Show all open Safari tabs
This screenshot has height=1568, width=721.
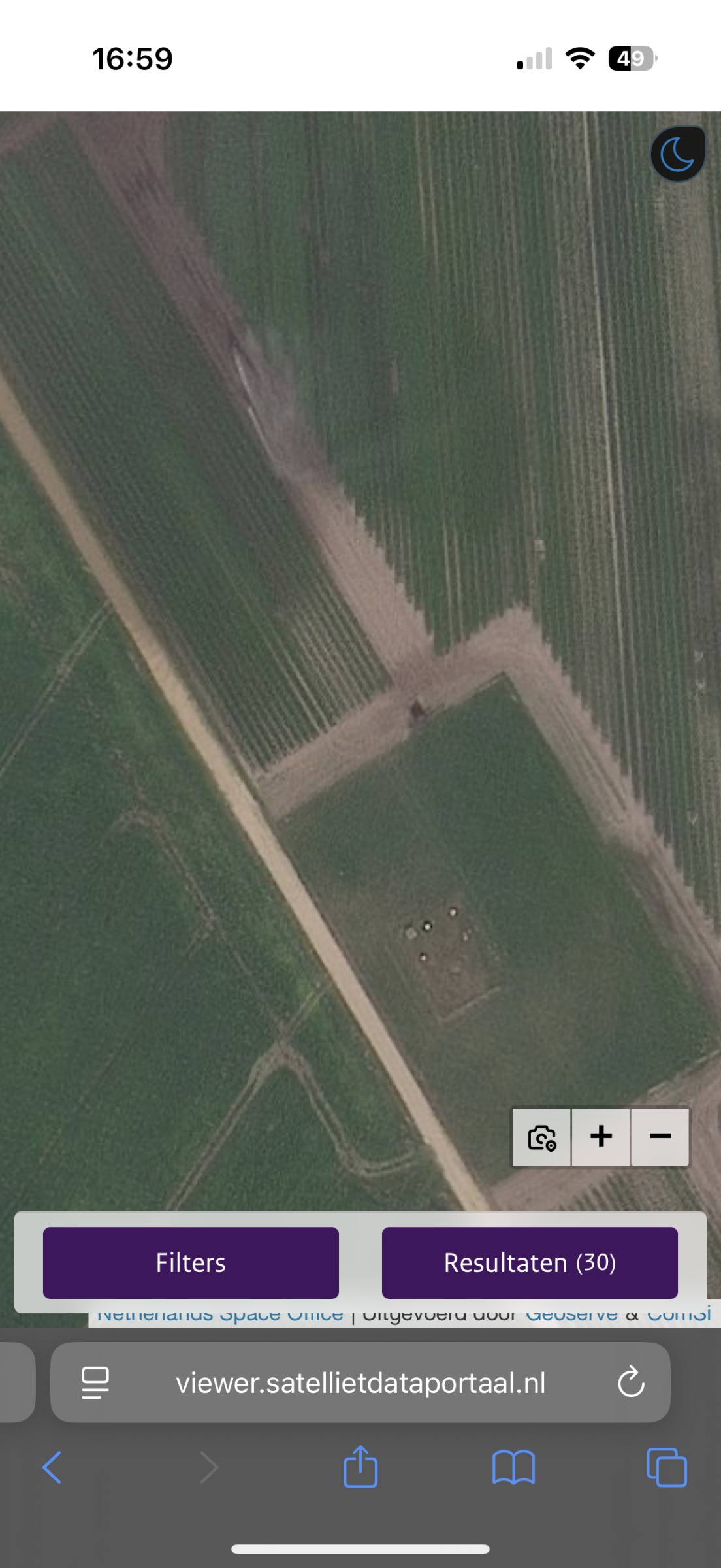click(x=666, y=1468)
